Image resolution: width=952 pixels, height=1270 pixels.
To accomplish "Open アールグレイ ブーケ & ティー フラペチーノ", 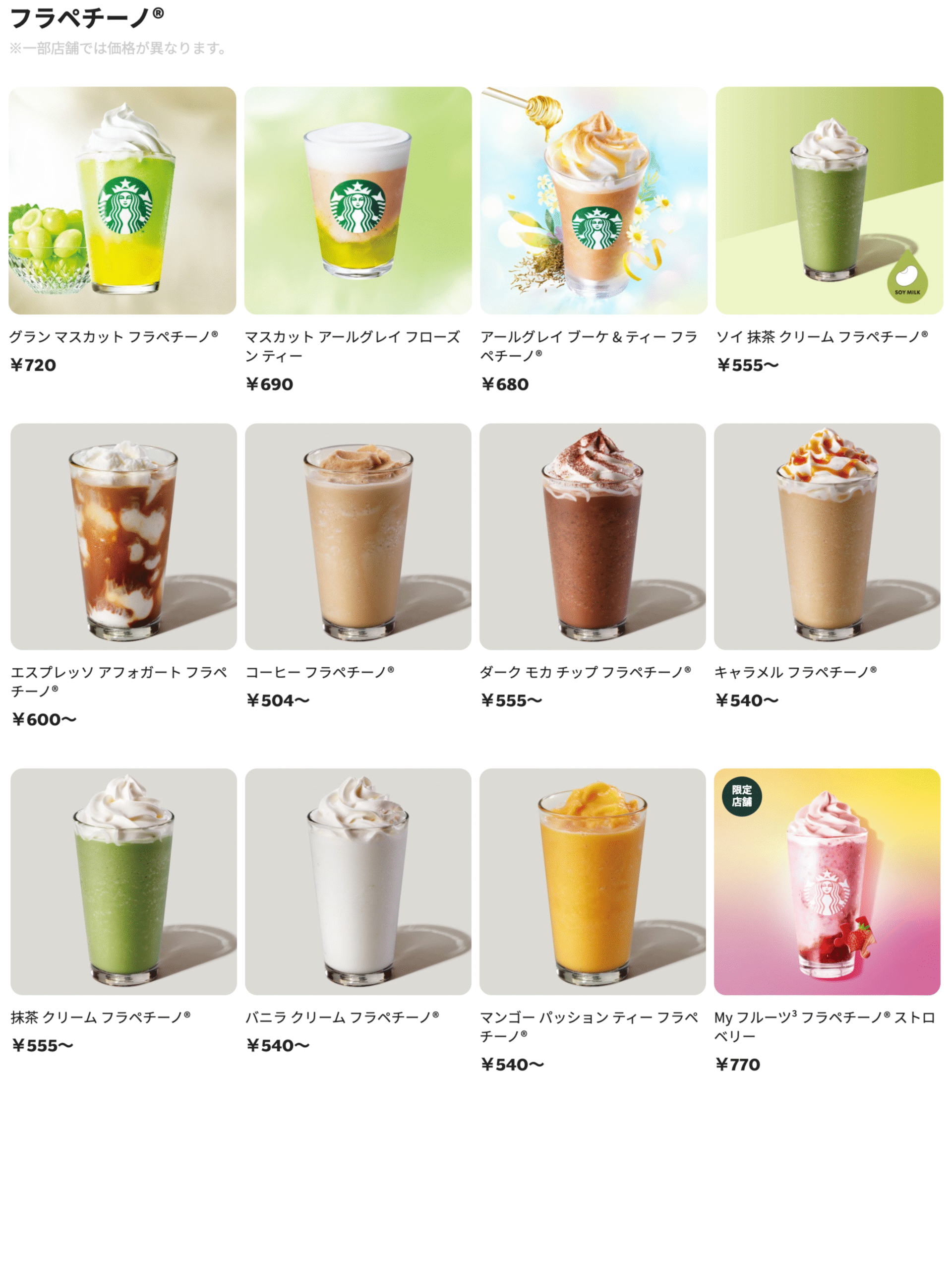I will (594, 200).
